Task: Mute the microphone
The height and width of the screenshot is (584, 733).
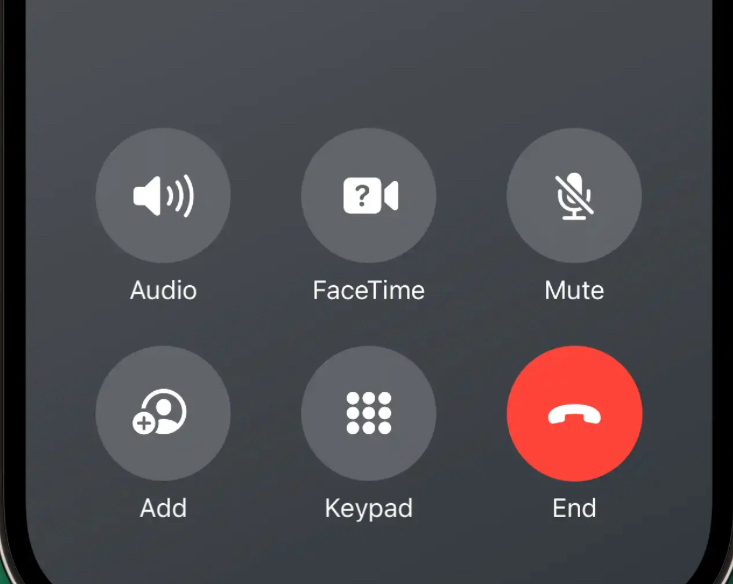Action: click(574, 196)
